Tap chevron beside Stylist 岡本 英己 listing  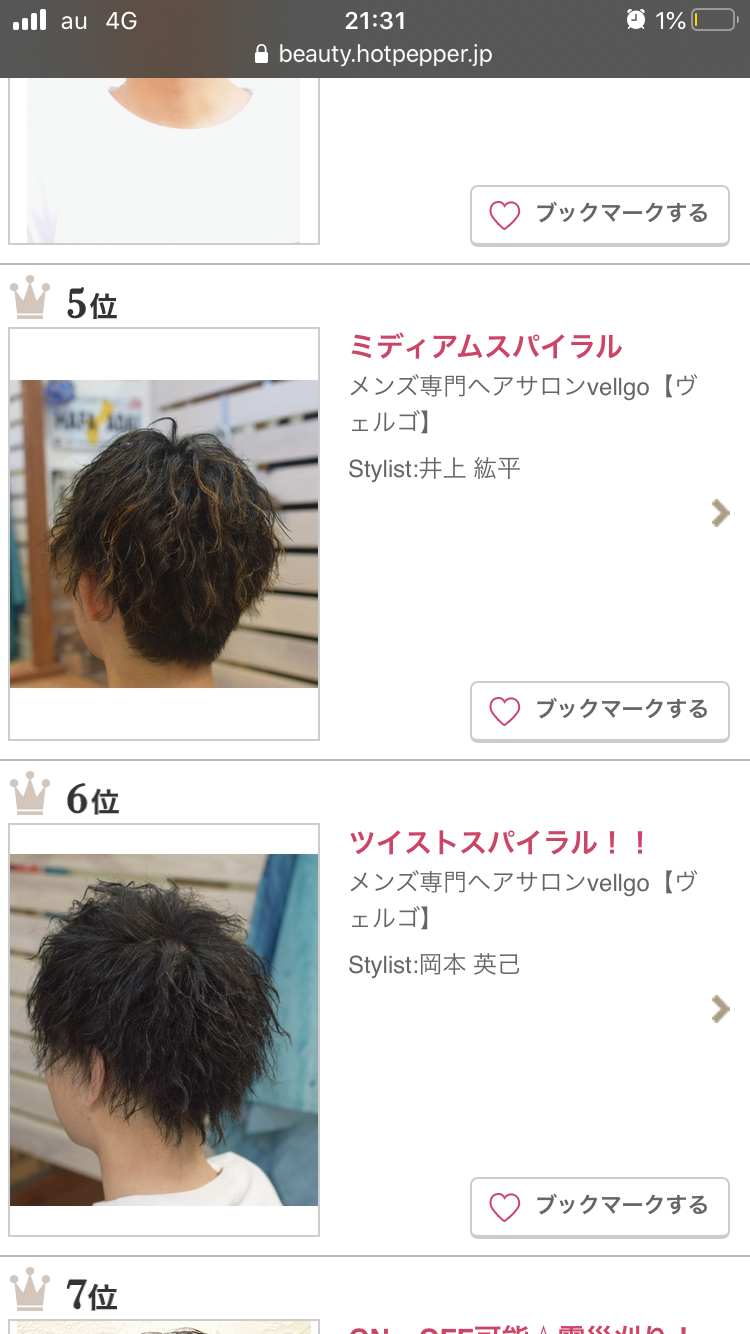(720, 1010)
